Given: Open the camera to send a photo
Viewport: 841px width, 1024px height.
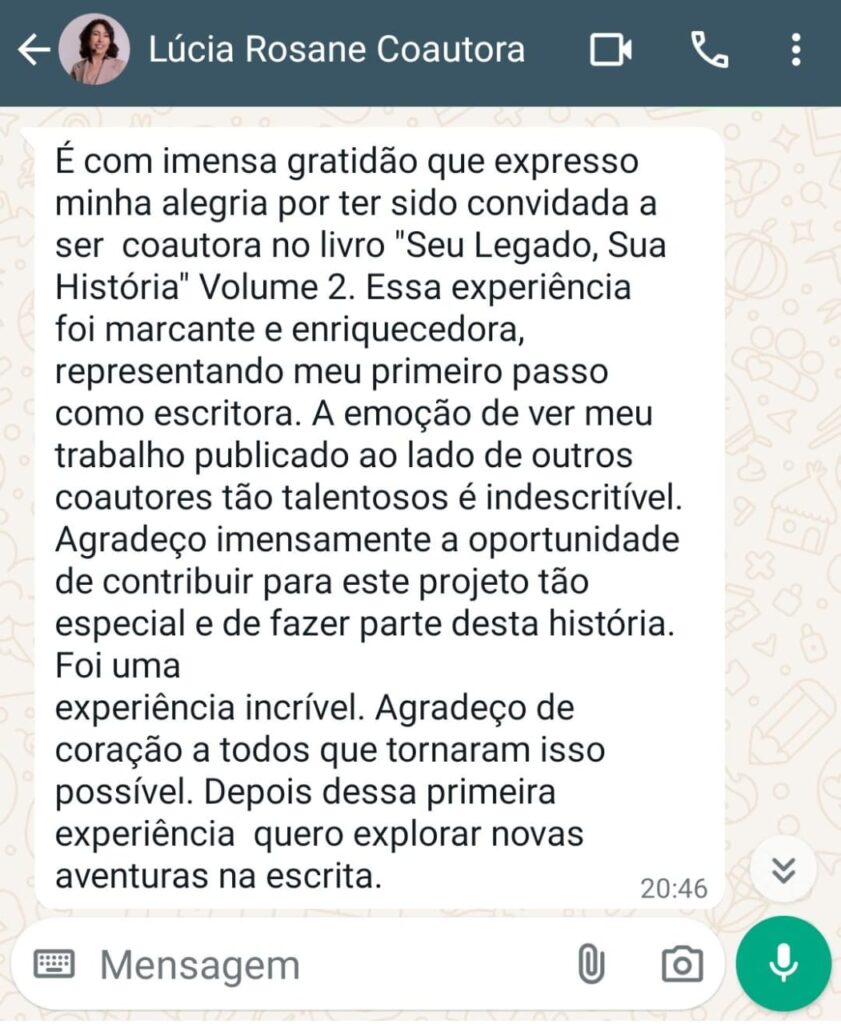Looking at the screenshot, I should (682, 964).
